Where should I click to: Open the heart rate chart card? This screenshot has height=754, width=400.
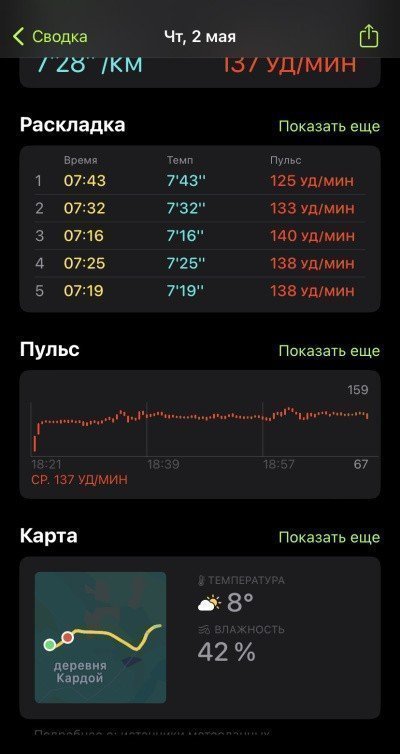pos(200,434)
